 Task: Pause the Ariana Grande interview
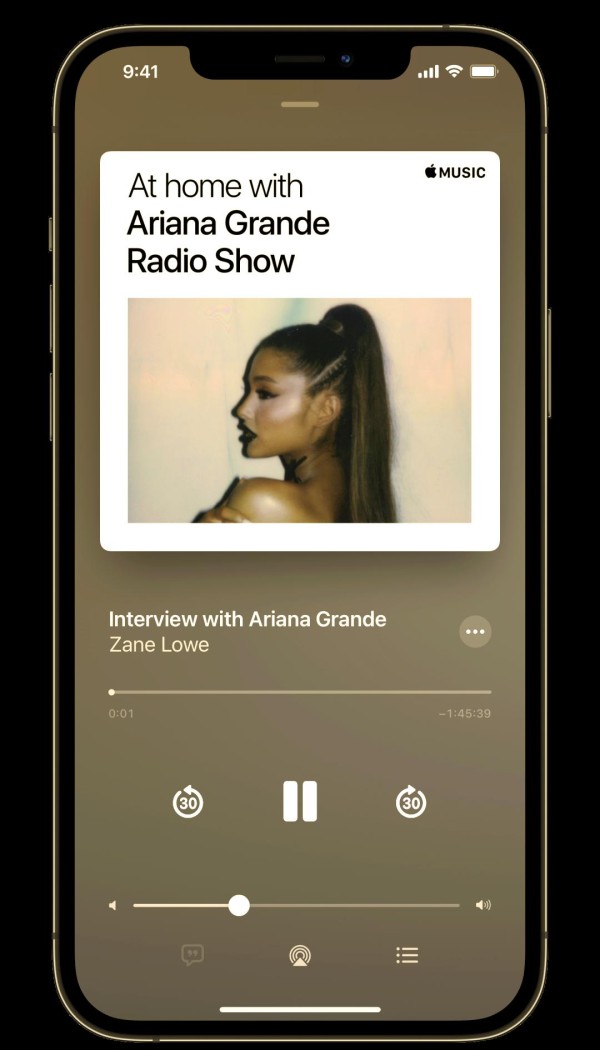pos(300,801)
